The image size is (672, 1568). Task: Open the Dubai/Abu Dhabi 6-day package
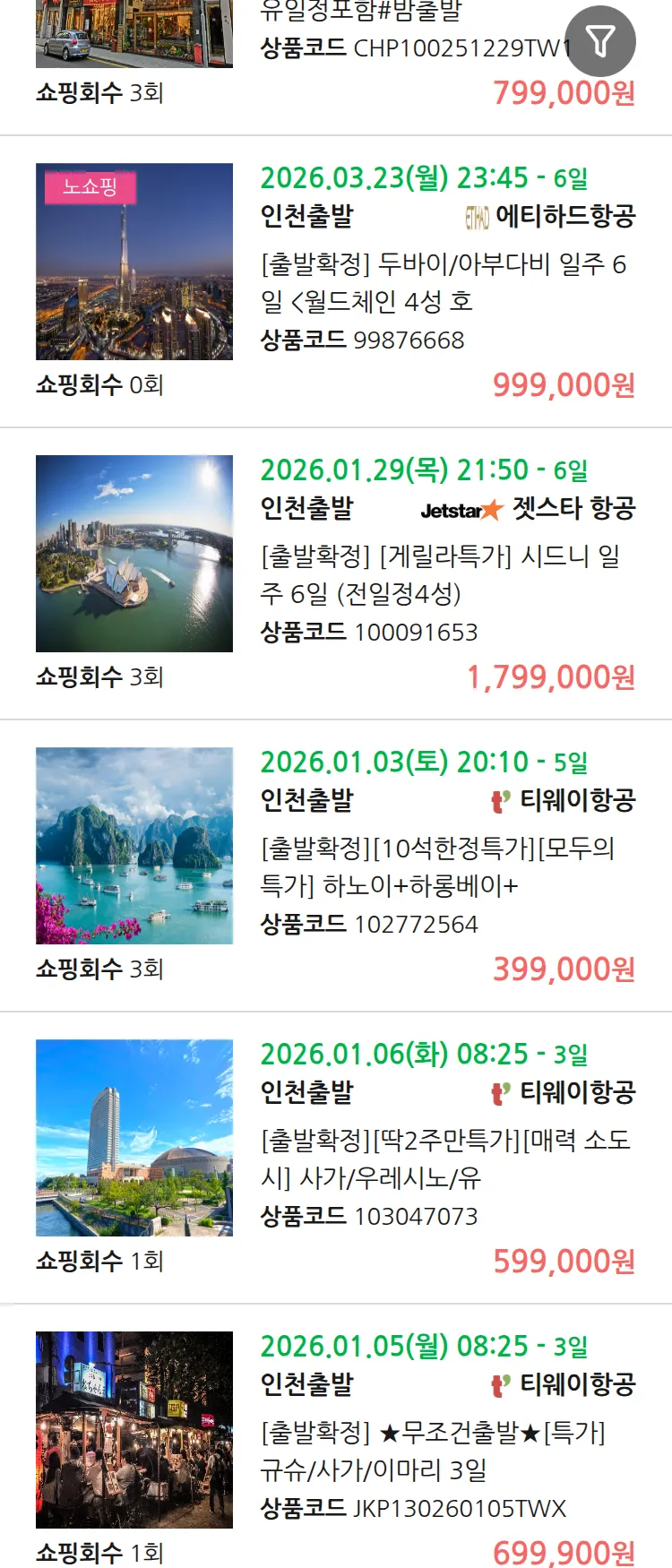443,282
